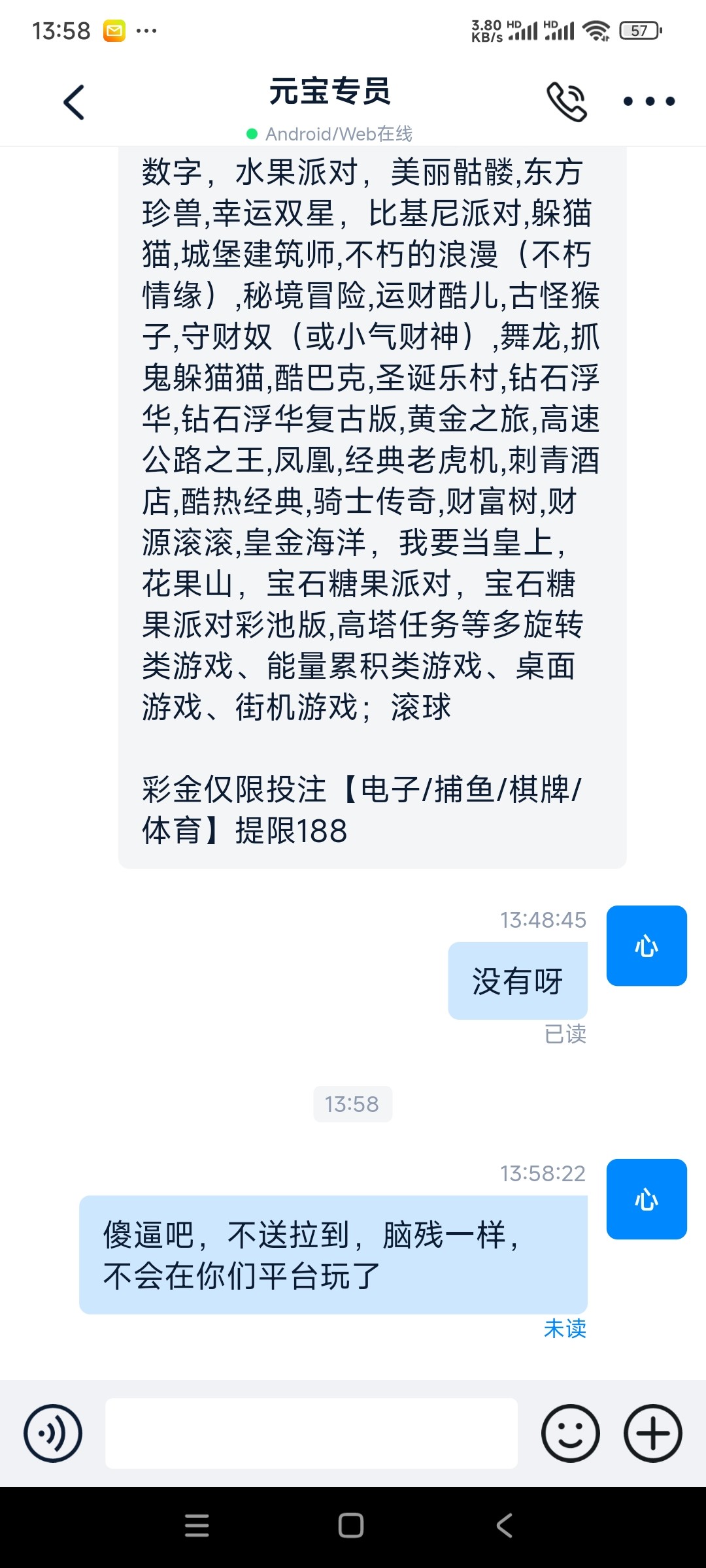Image resolution: width=706 pixels, height=1568 pixels.
Task: Focus the message text field
Action: [311, 1433]
